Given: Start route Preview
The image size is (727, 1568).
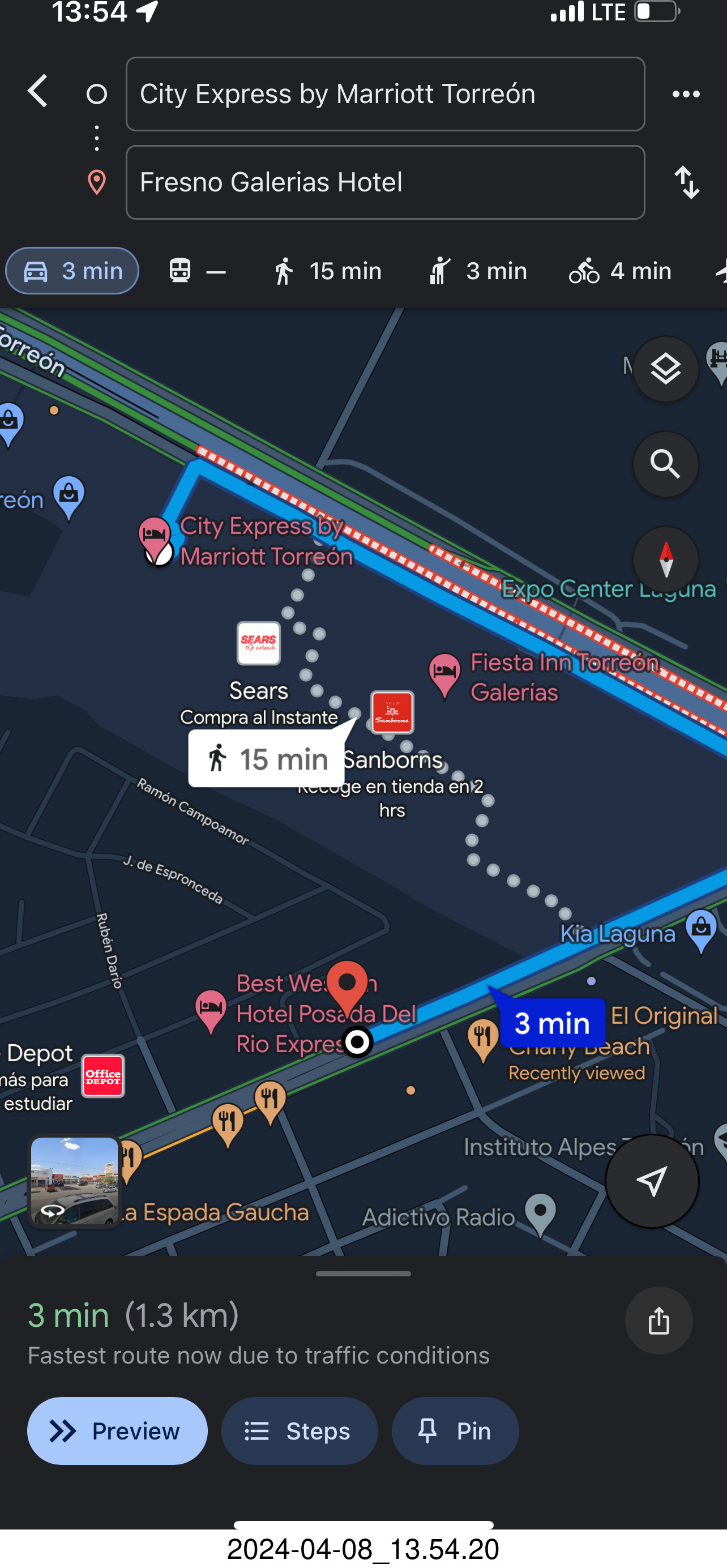Looking at the screenshot, I should click(117, 1431).
